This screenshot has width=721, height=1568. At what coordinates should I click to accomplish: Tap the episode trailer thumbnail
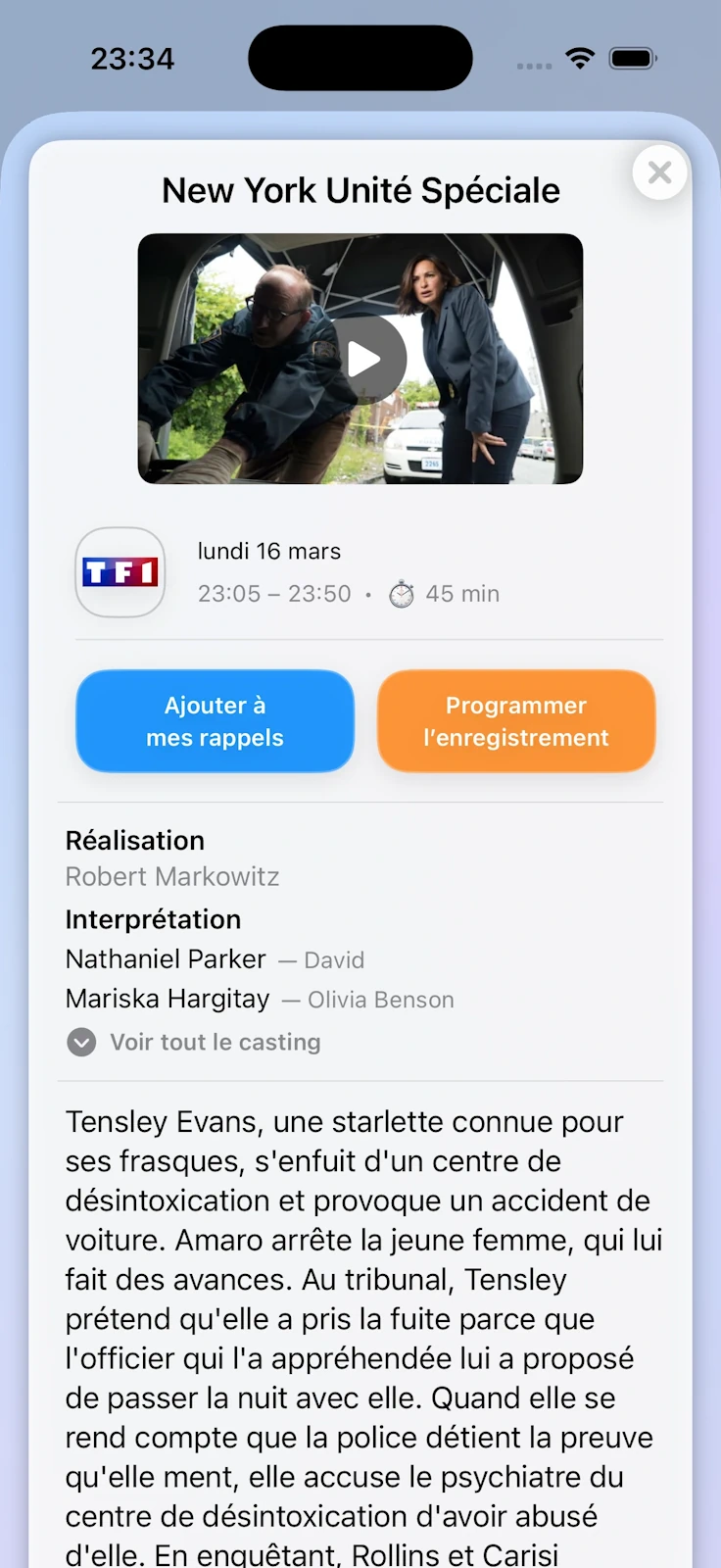360,358
